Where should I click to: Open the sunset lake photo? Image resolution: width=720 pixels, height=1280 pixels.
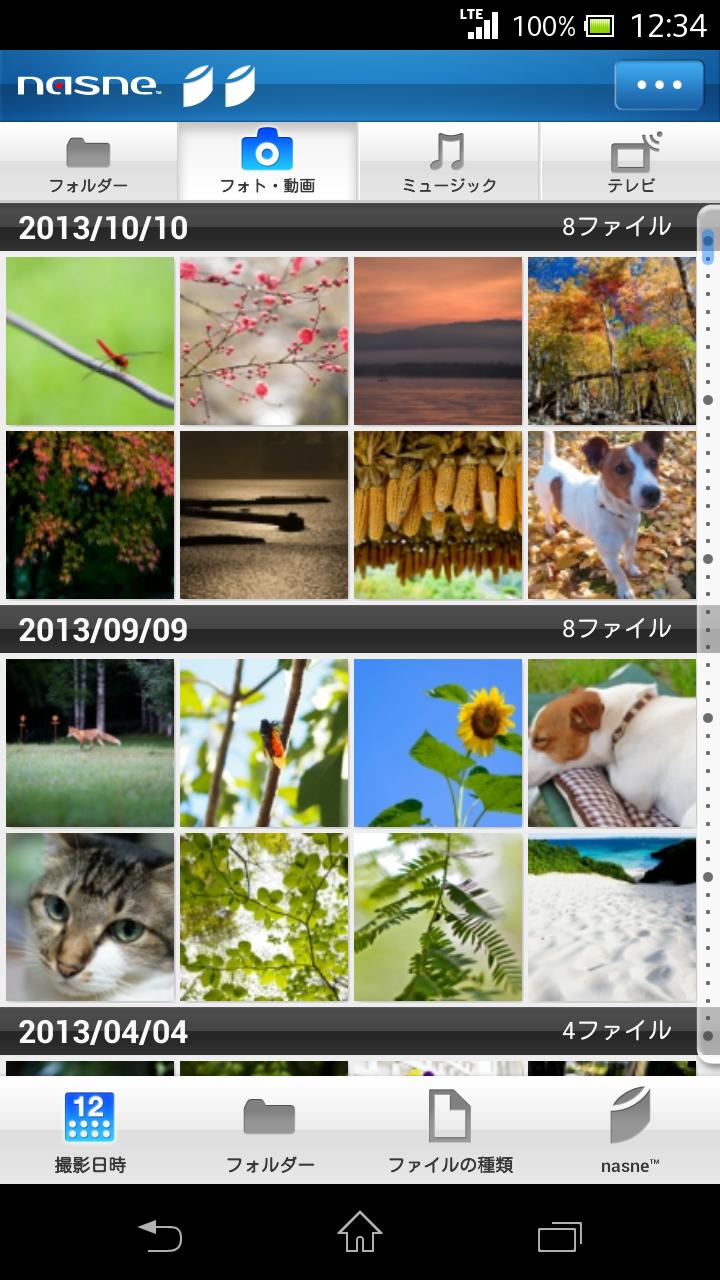pyautogui.click(x=438, y=341)
